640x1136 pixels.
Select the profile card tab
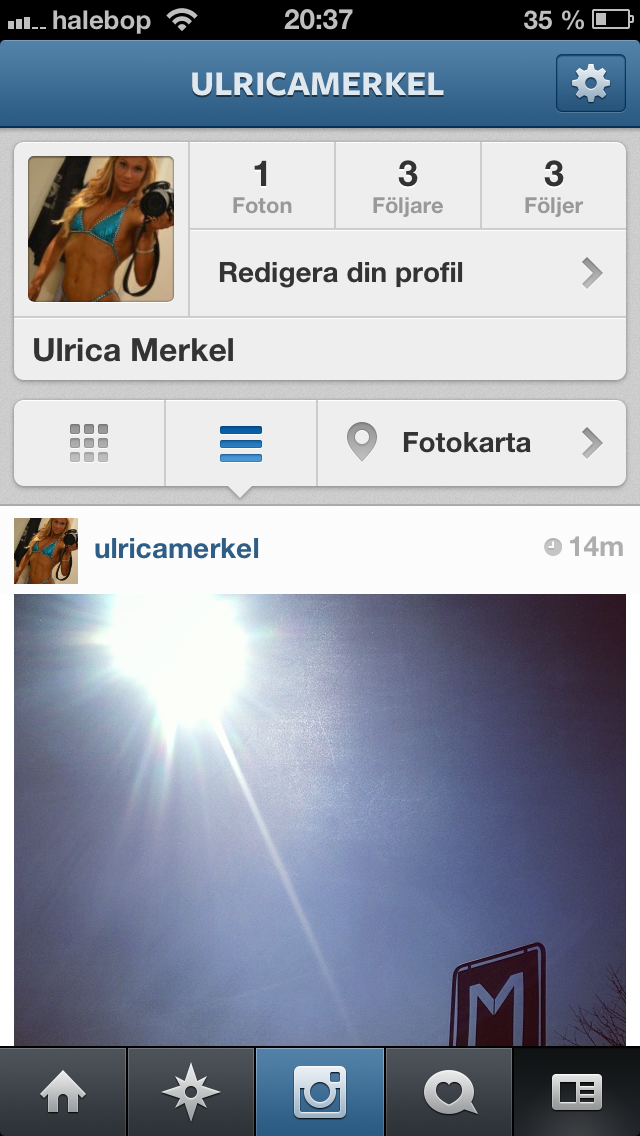576,1092
